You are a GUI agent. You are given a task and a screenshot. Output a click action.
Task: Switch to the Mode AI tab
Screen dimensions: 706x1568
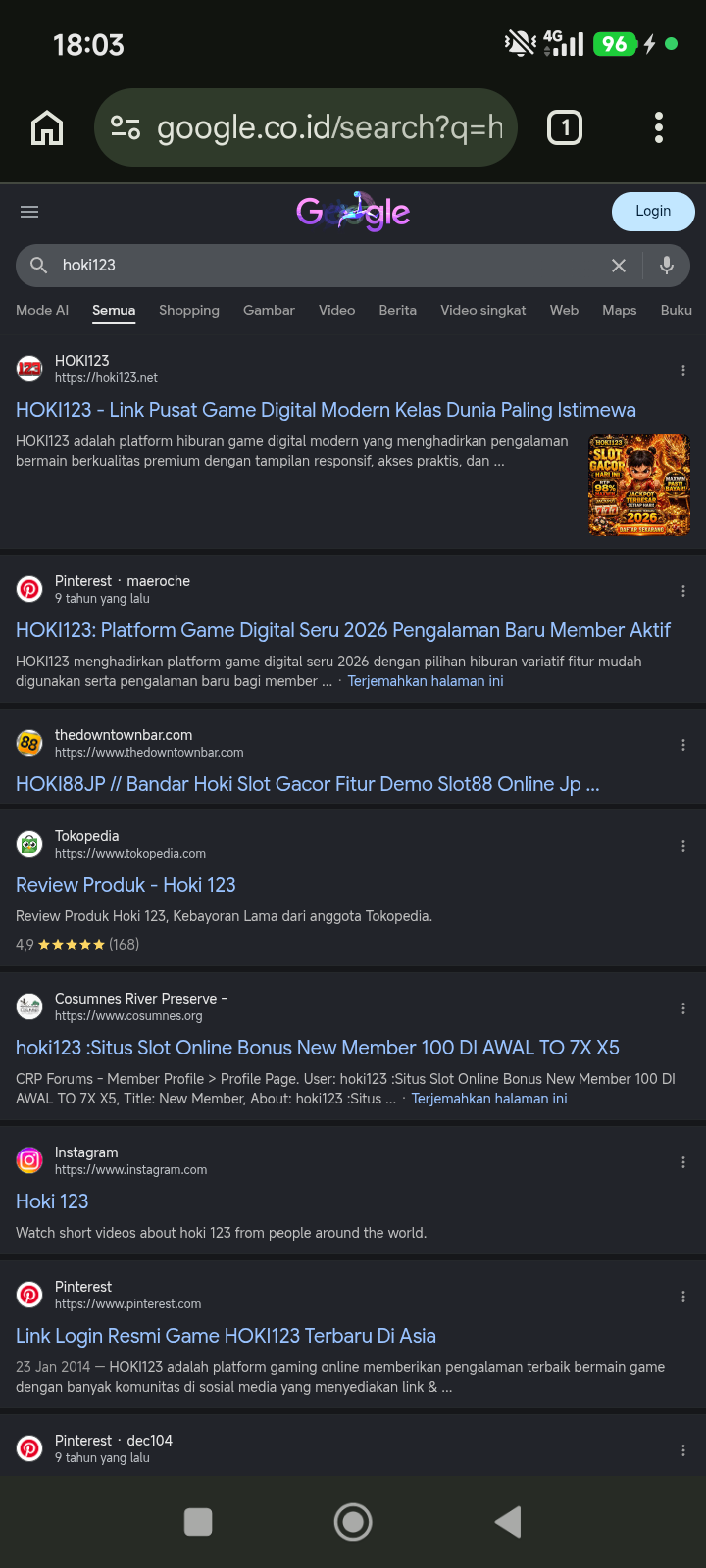coord(42,310)
